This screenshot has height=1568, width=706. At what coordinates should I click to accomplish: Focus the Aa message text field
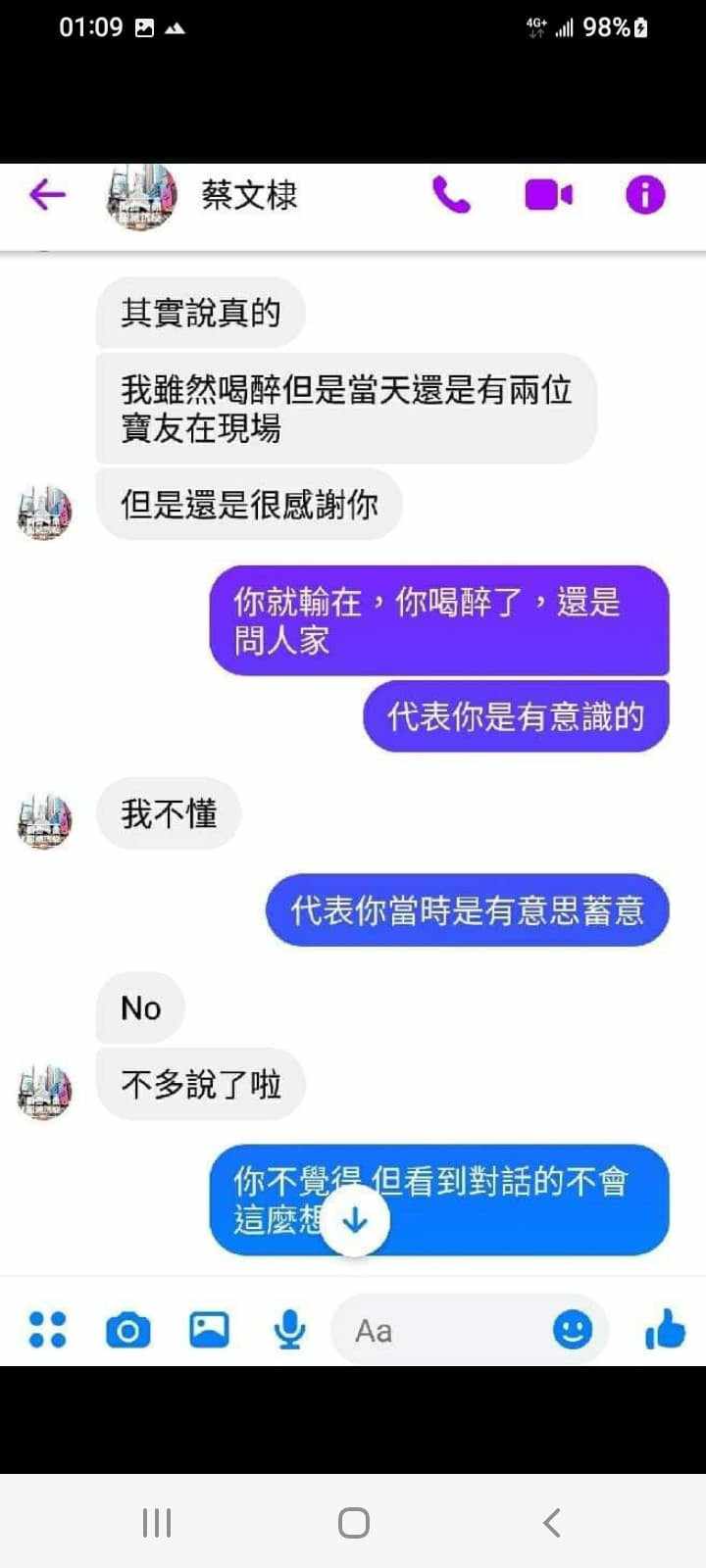tap(441, 1330)
